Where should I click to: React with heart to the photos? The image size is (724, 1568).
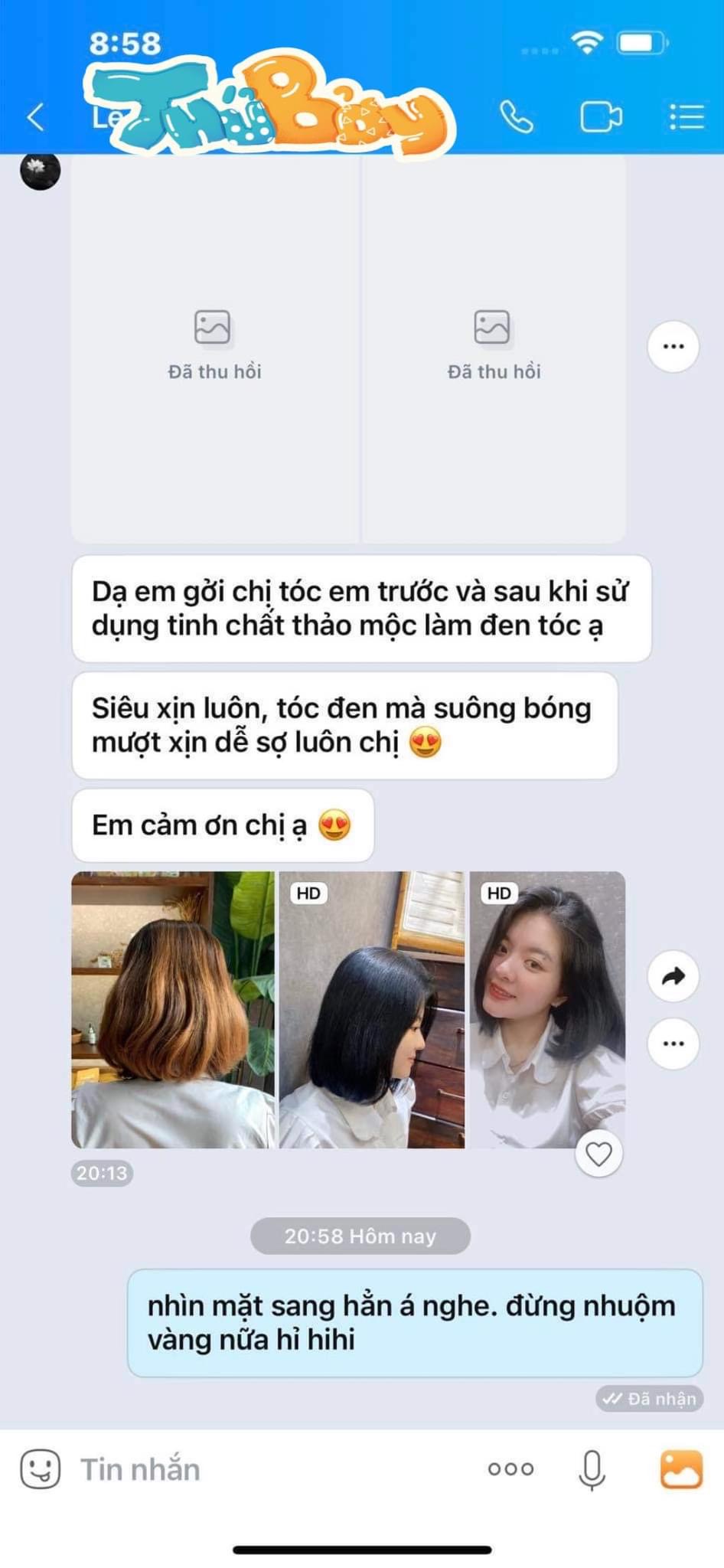(598, 1154)
